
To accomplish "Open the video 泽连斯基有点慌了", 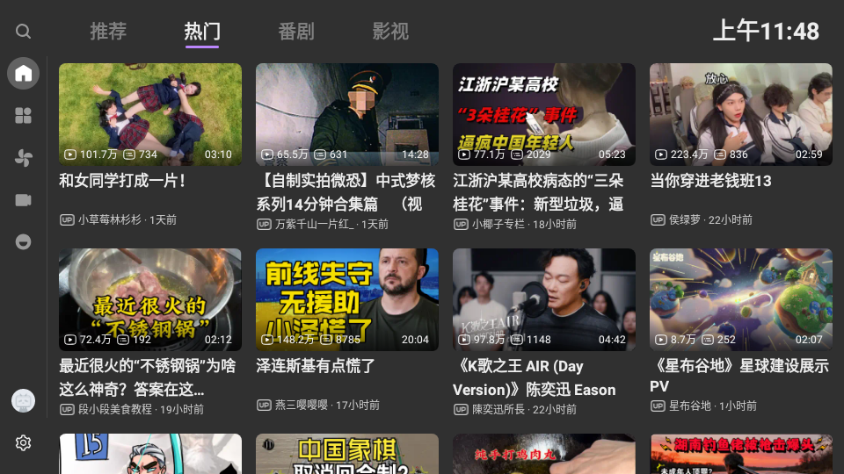I will [347, 300].
